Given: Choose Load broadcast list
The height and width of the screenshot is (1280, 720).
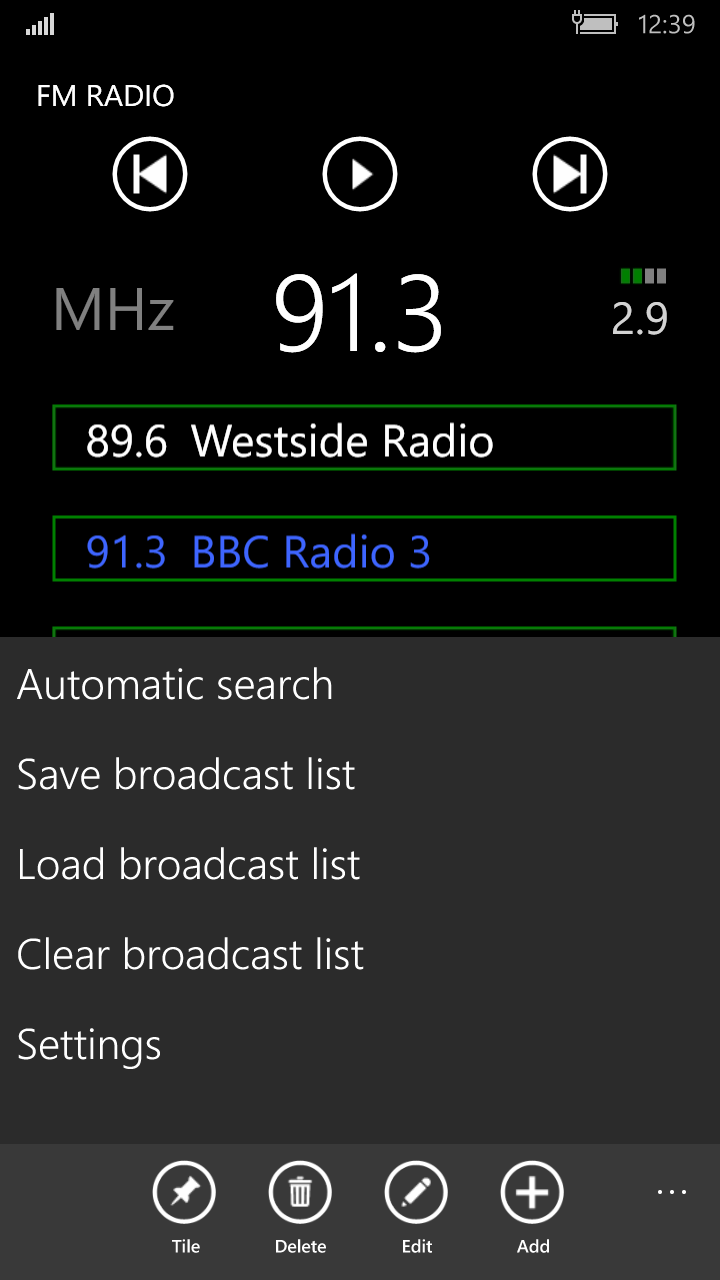Looking at the screenshot, I should pos(188,865).
